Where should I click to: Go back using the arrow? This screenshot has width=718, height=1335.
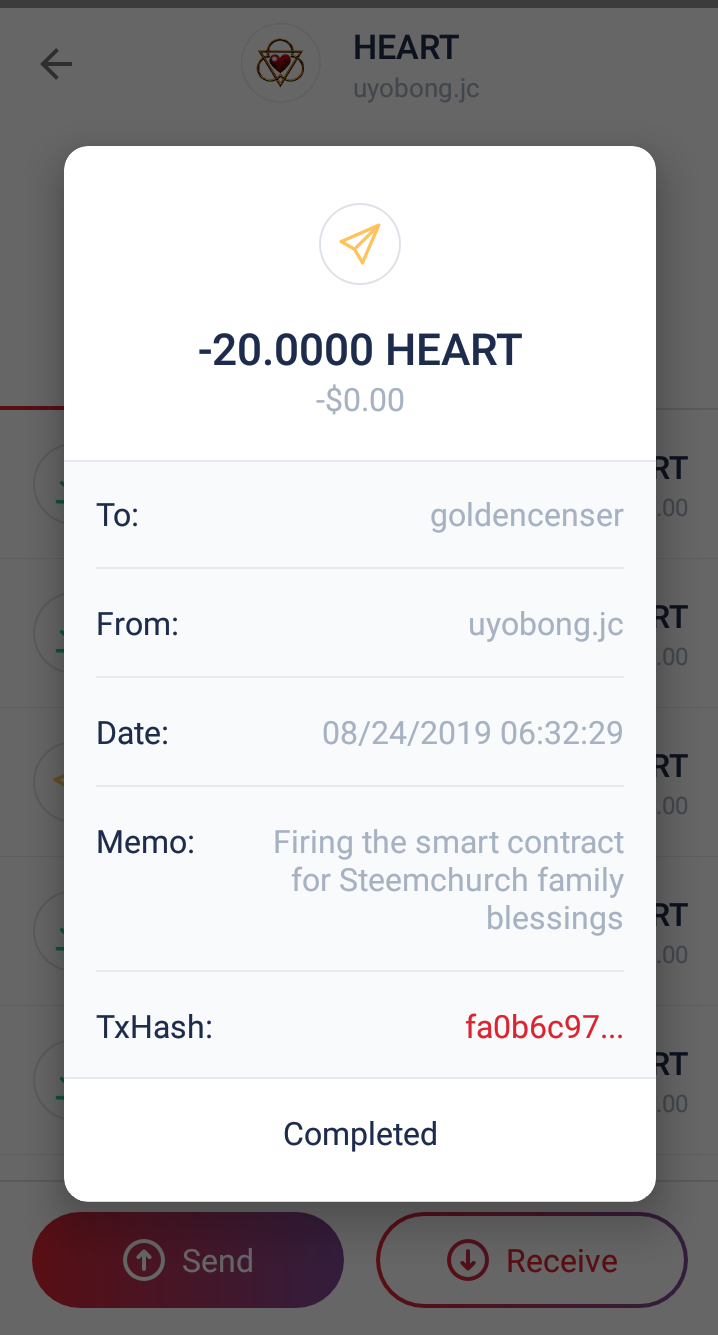[56, 65]
